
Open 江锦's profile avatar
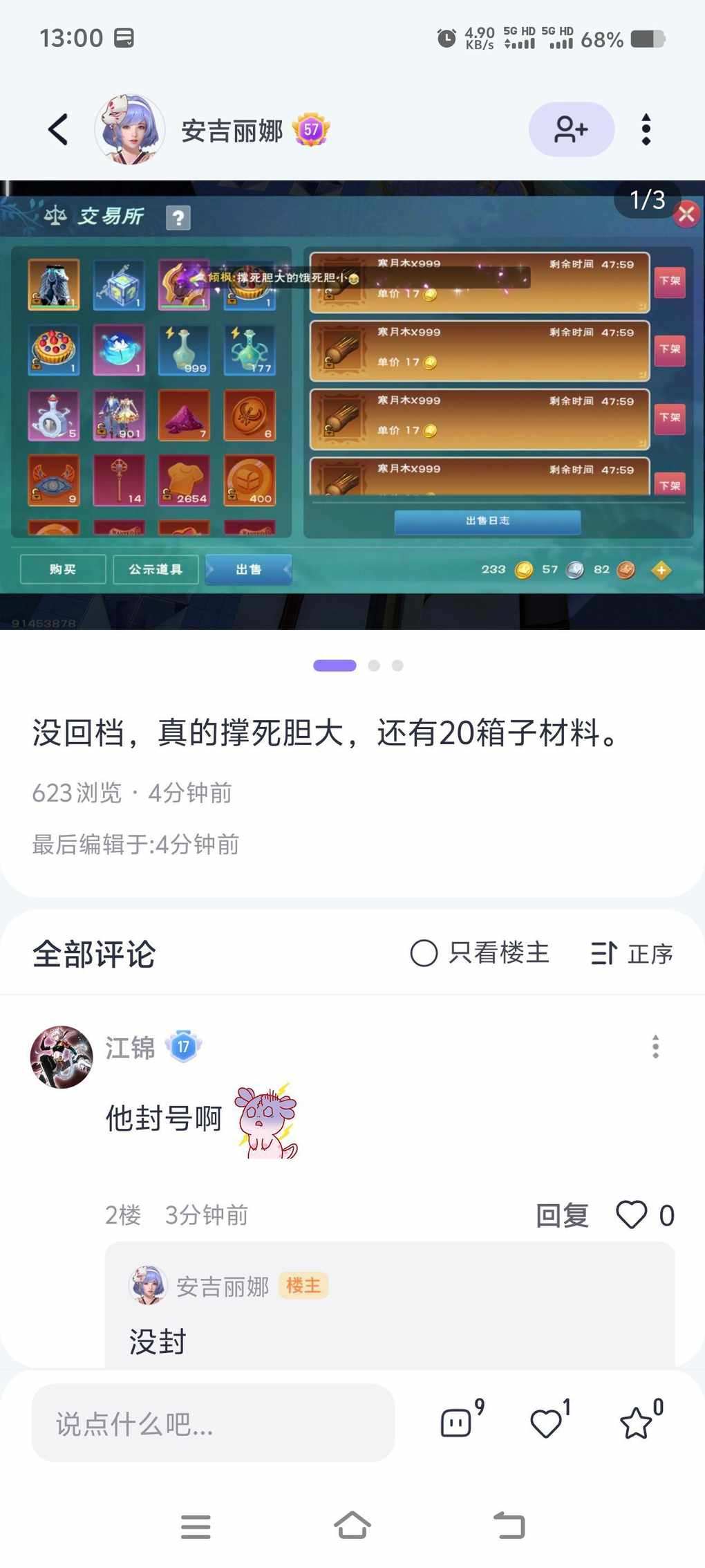click(62, 1057)
